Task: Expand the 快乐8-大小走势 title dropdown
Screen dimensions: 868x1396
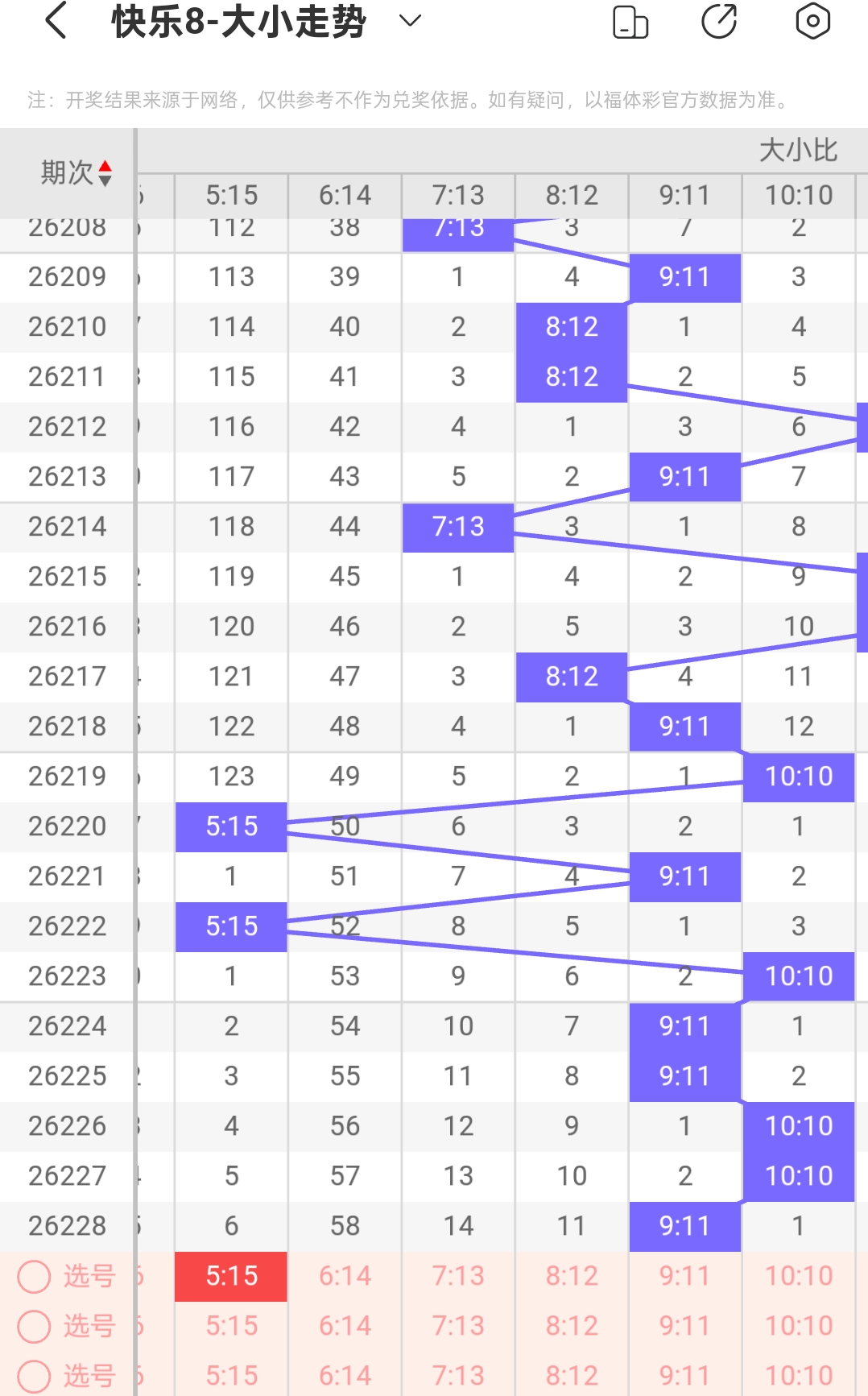Action: click(x=411, y=21)
